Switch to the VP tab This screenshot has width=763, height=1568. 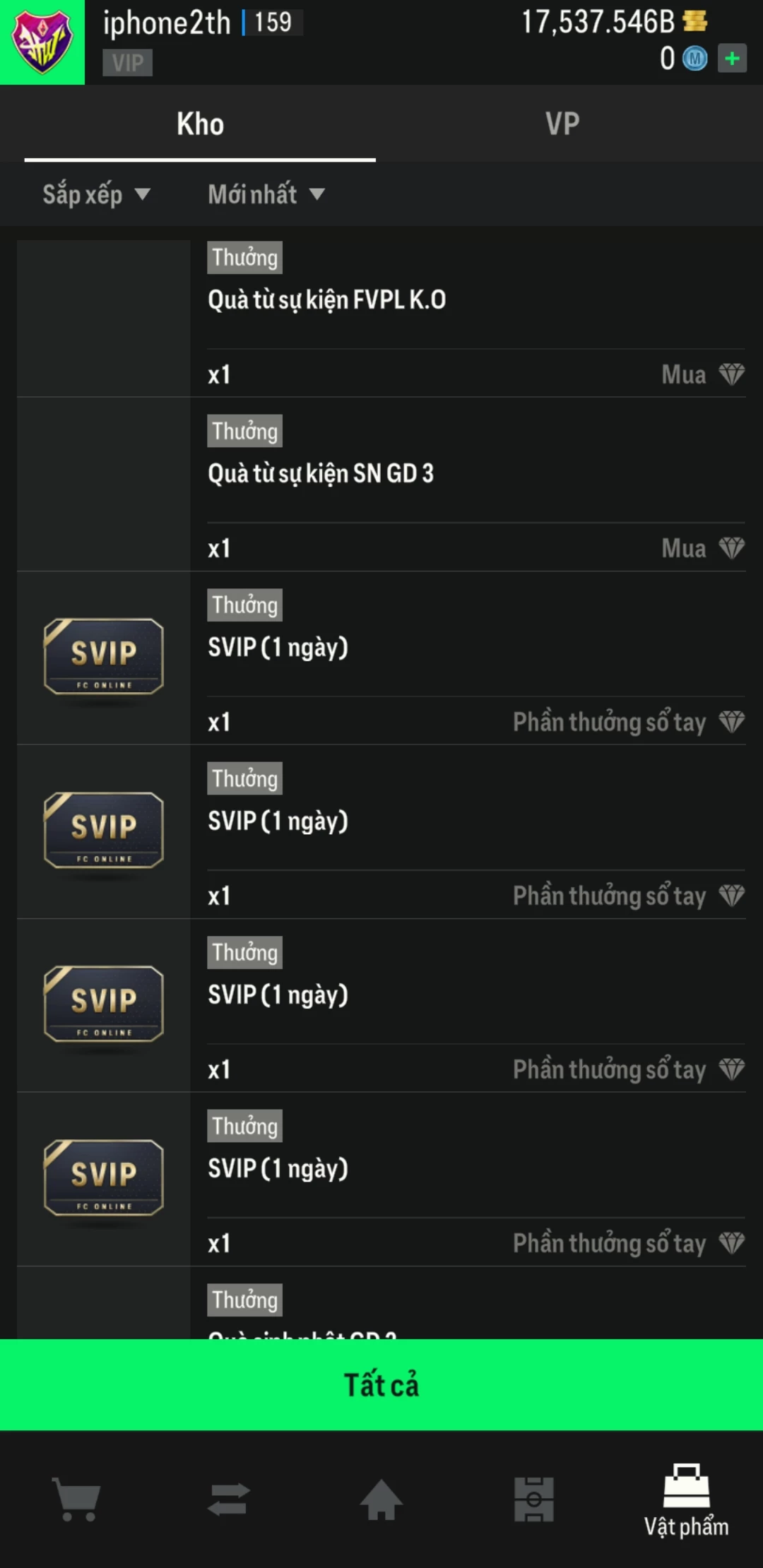click(562, 124)
